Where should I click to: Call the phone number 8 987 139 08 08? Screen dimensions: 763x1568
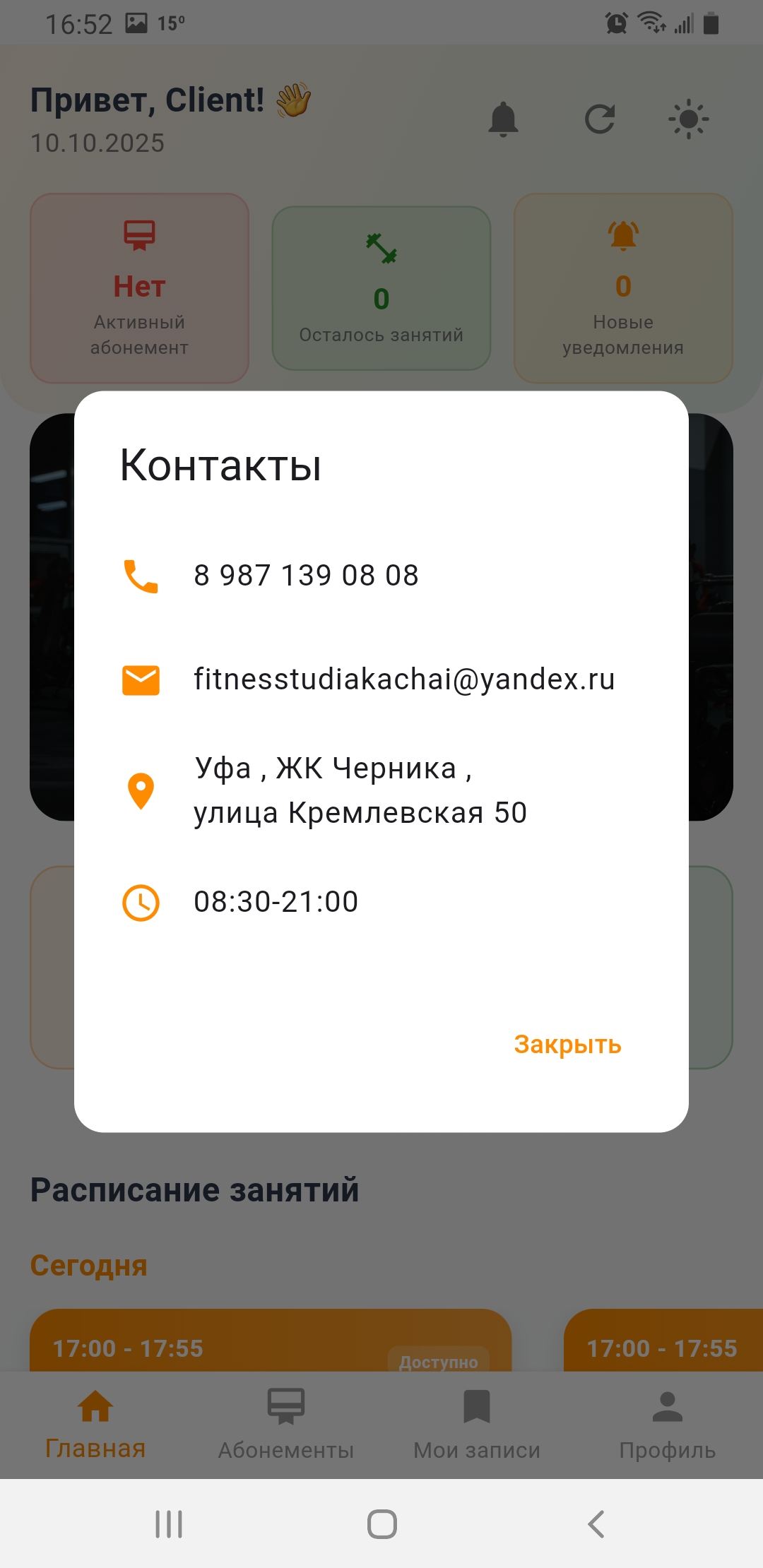click(306, 576)
